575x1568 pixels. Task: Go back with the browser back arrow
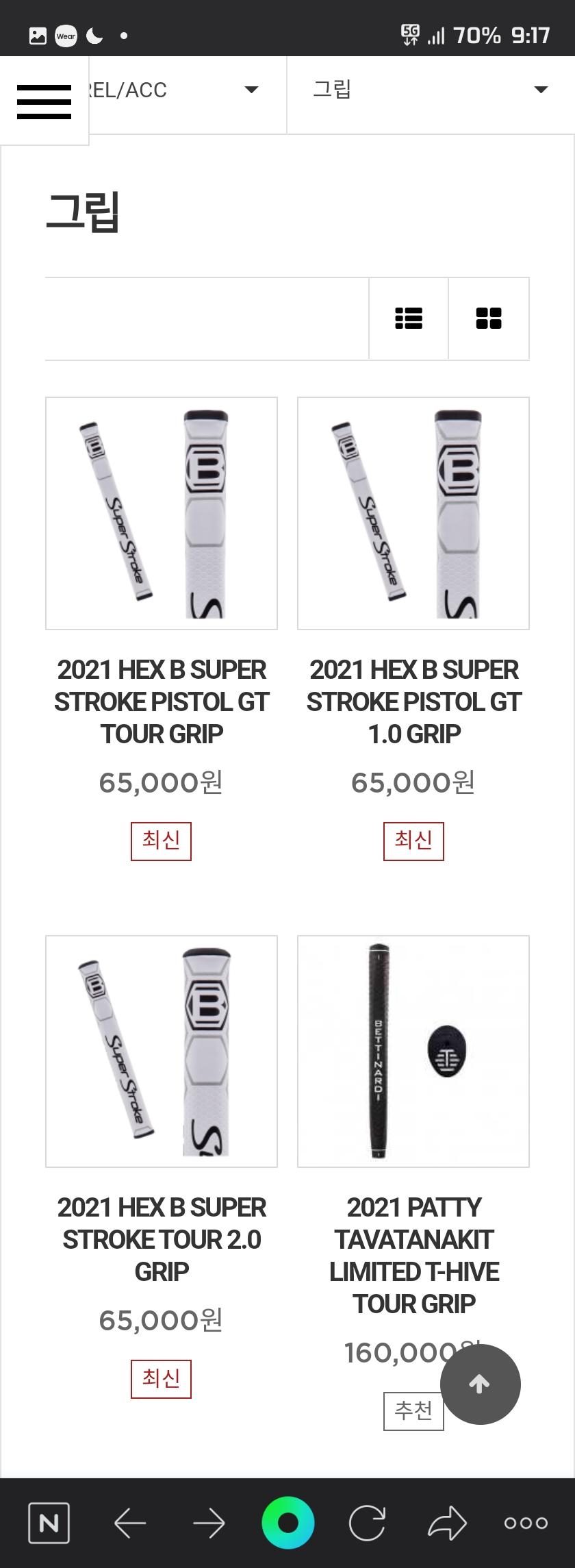[130, 1523]
